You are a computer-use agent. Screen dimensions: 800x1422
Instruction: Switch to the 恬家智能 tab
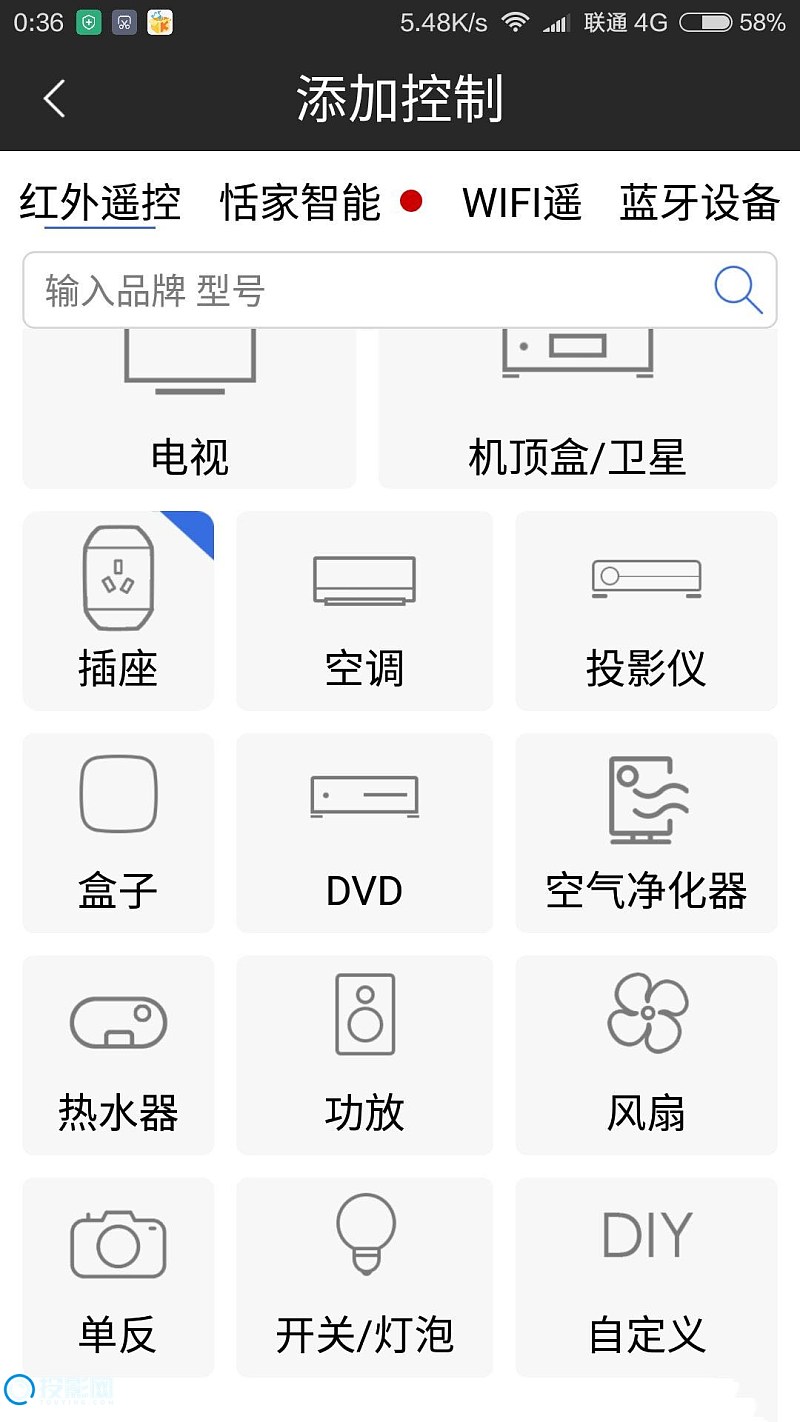(301, 203)
